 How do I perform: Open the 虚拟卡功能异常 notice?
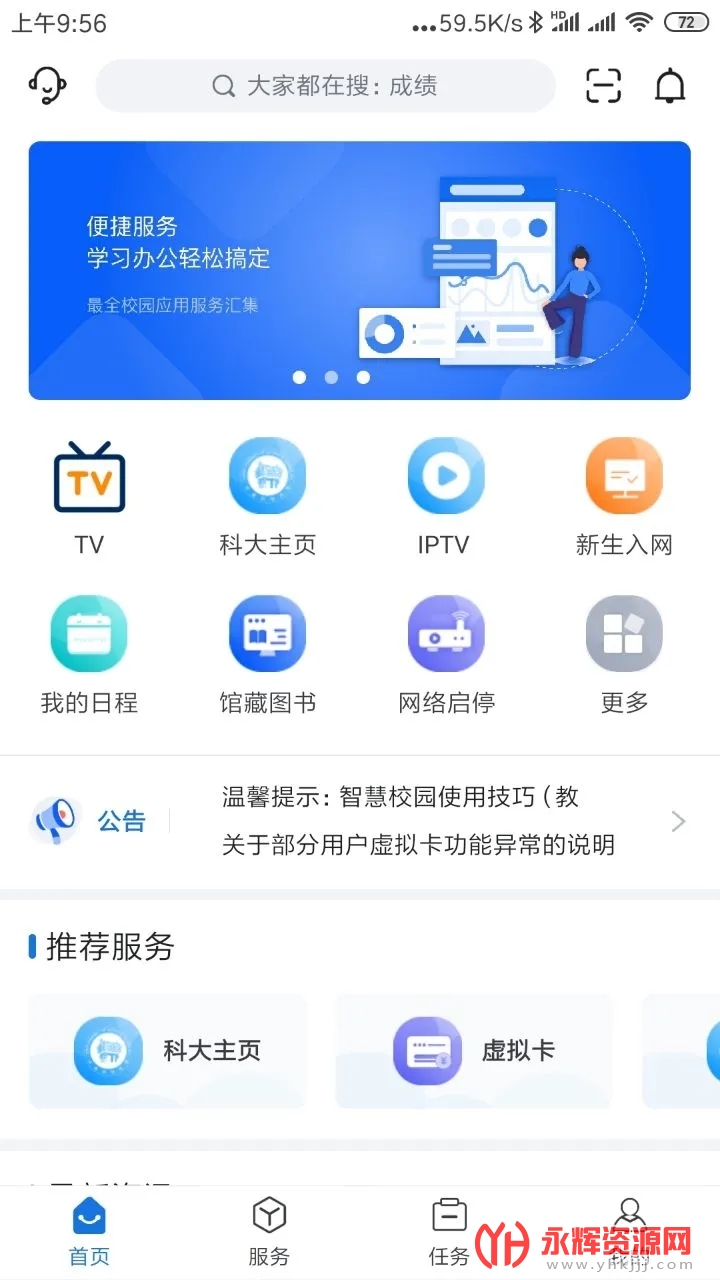[418, 845]
